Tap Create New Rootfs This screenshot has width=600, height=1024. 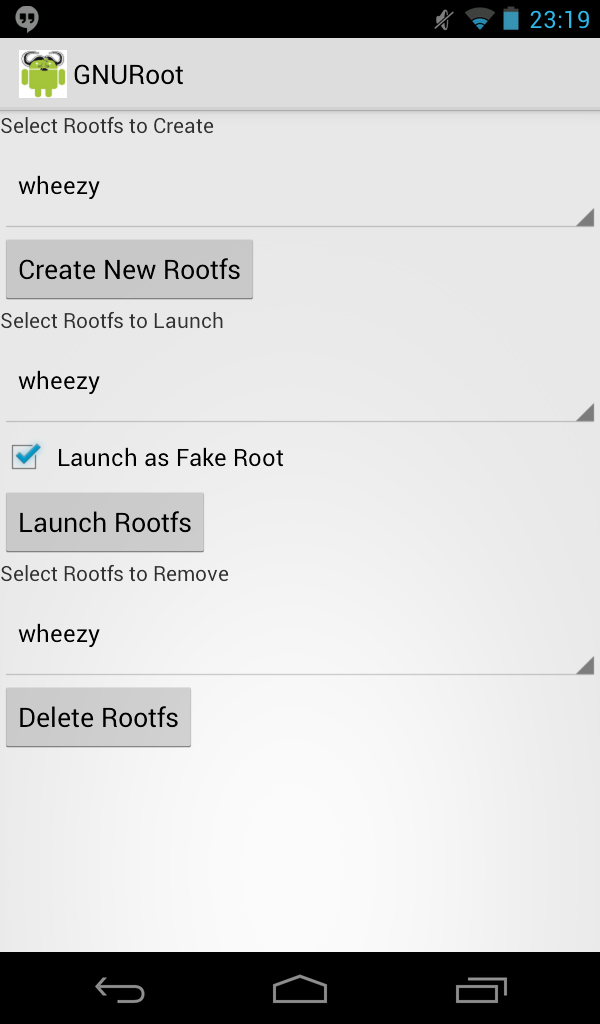coord(129,270)
